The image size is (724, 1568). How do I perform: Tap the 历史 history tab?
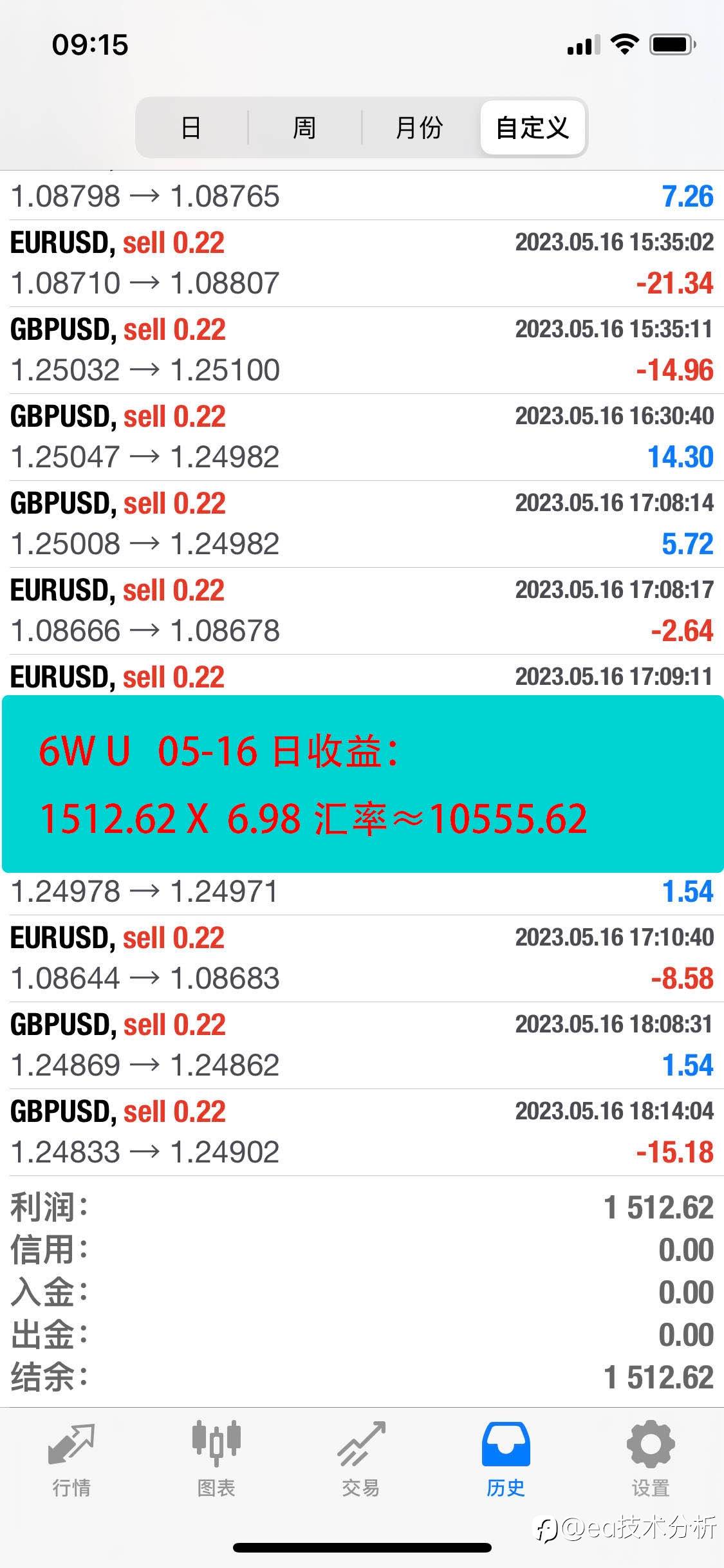click(x=506, y=1459)
